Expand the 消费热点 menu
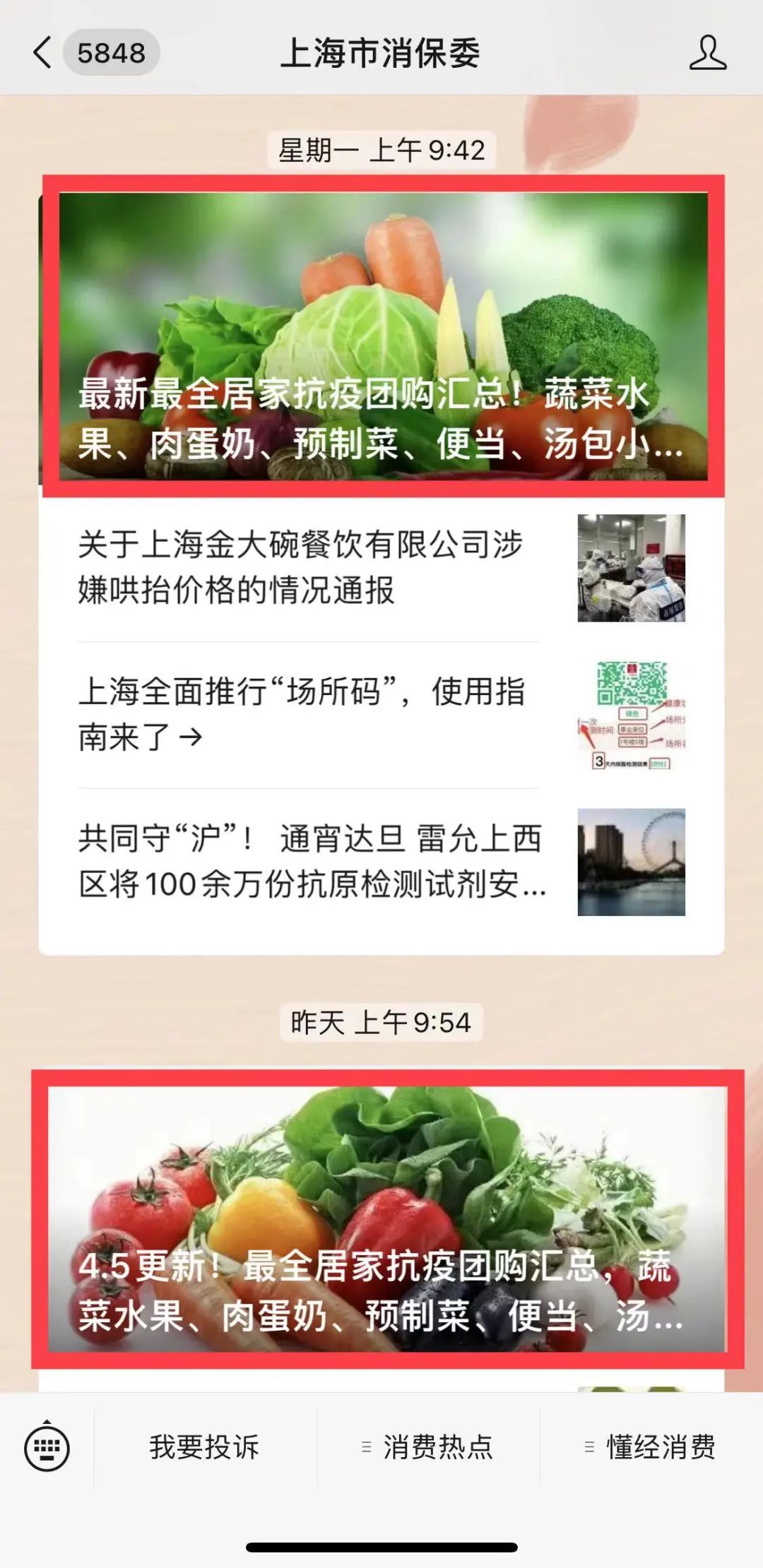 coord(428,1447)
